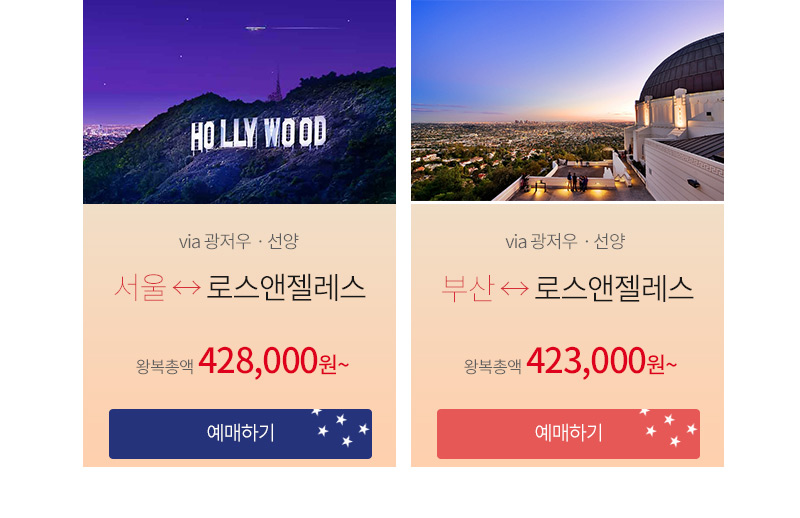
Task: Open the Hollywood sign Seoul route card
Action: [x=239, y=102]
